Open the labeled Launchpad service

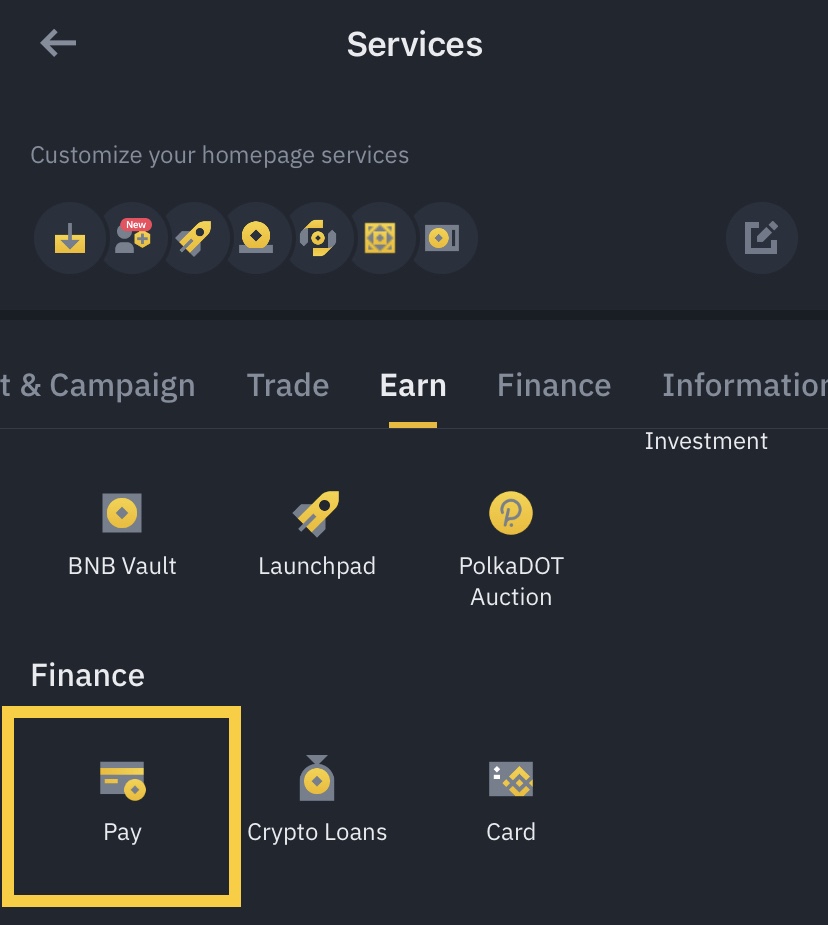tap(317, 534)
